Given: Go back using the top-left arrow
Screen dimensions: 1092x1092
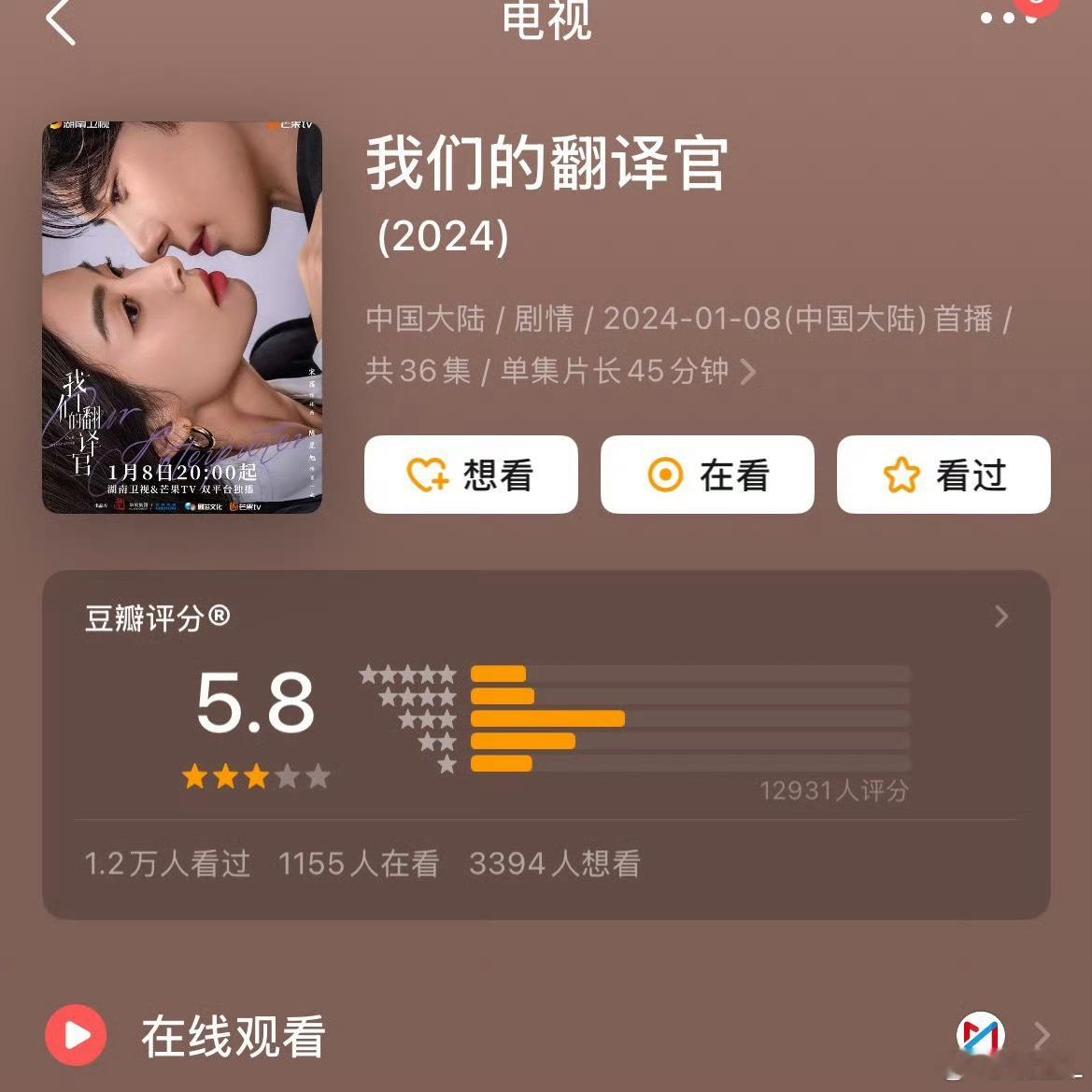Looking at the screenshot, I should click(x=61, y=22).
